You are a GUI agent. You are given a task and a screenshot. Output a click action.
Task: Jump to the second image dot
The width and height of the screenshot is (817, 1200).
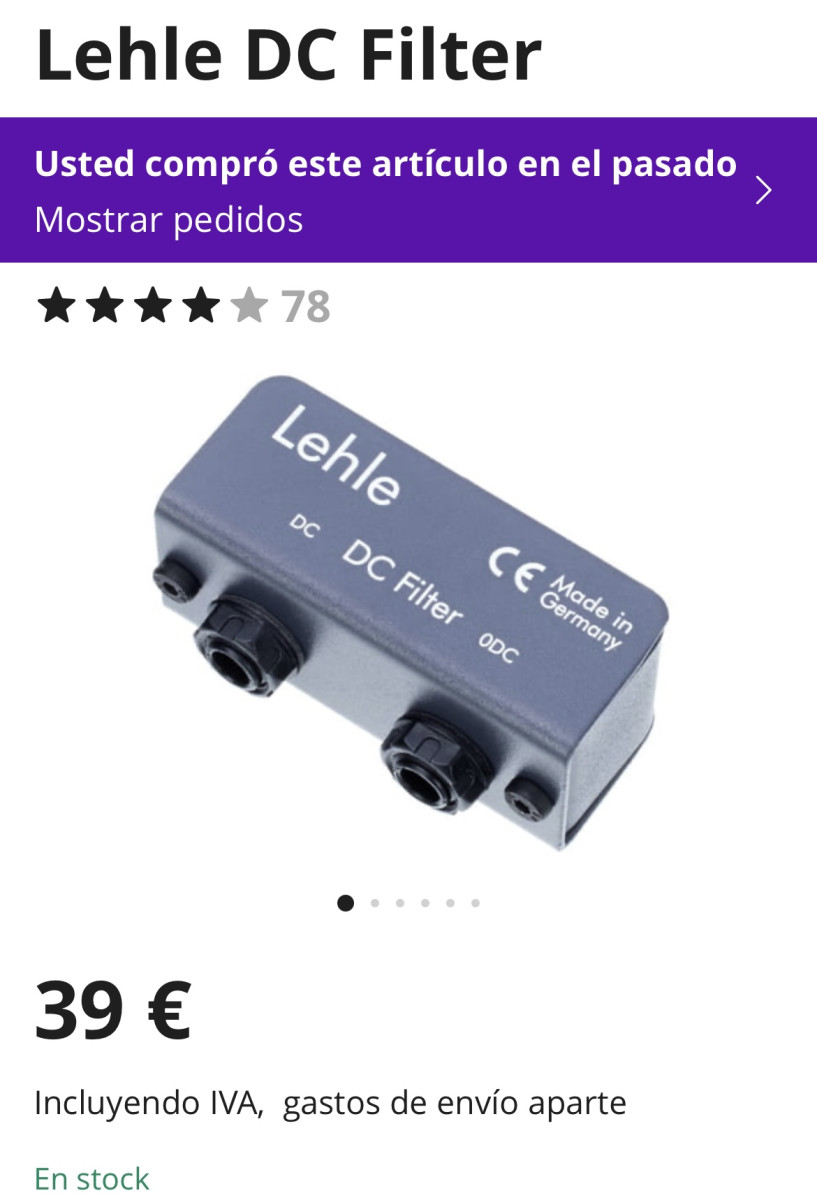click(375, 903)
